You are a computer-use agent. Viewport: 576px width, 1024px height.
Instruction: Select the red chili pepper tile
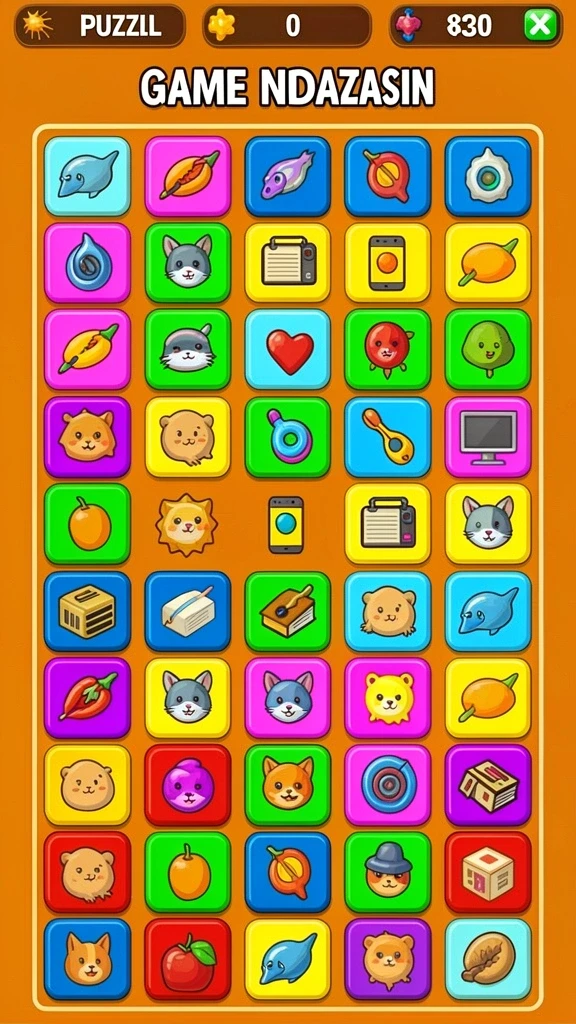pyautogui.click(x=88, y=698)
